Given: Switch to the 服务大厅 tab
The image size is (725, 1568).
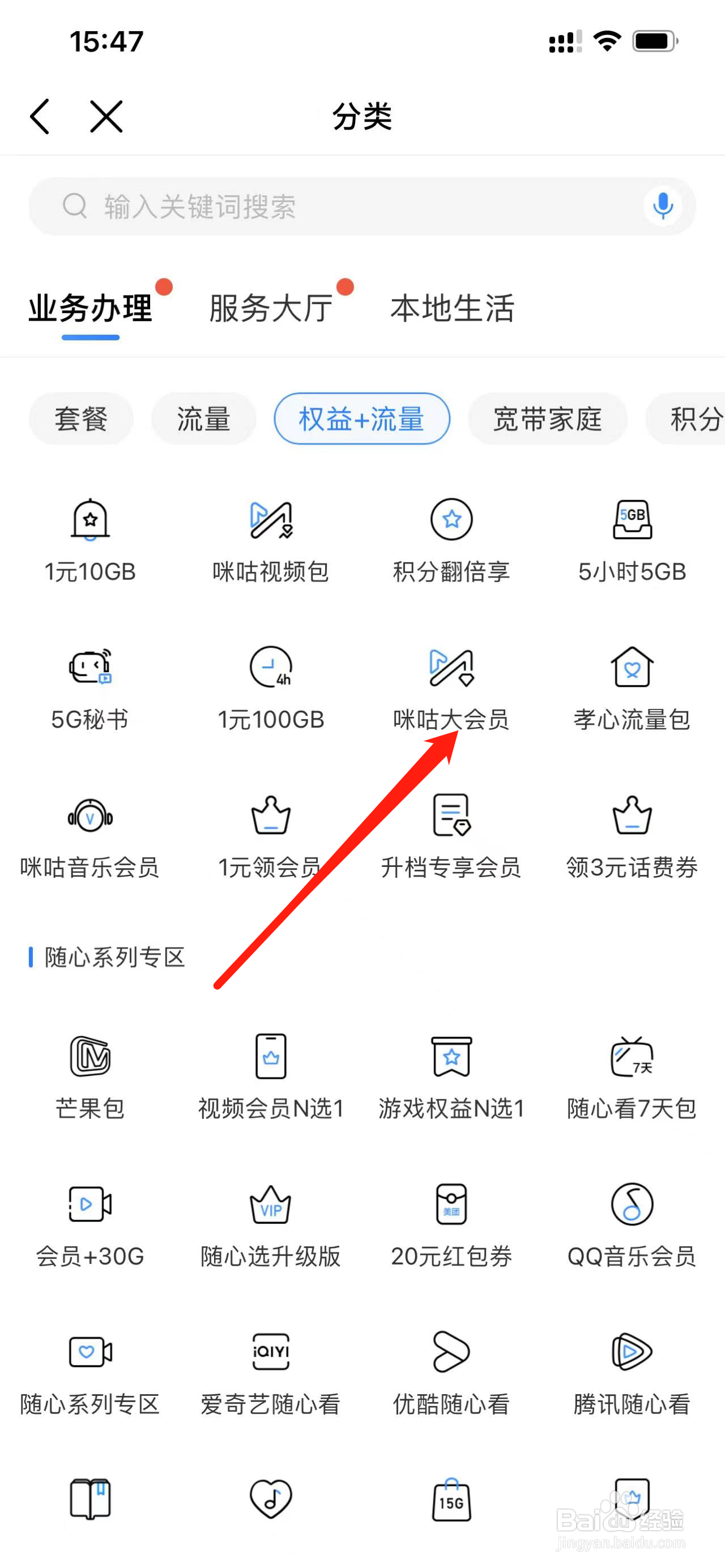Looking at the screenshot, I should click(270, 309).
